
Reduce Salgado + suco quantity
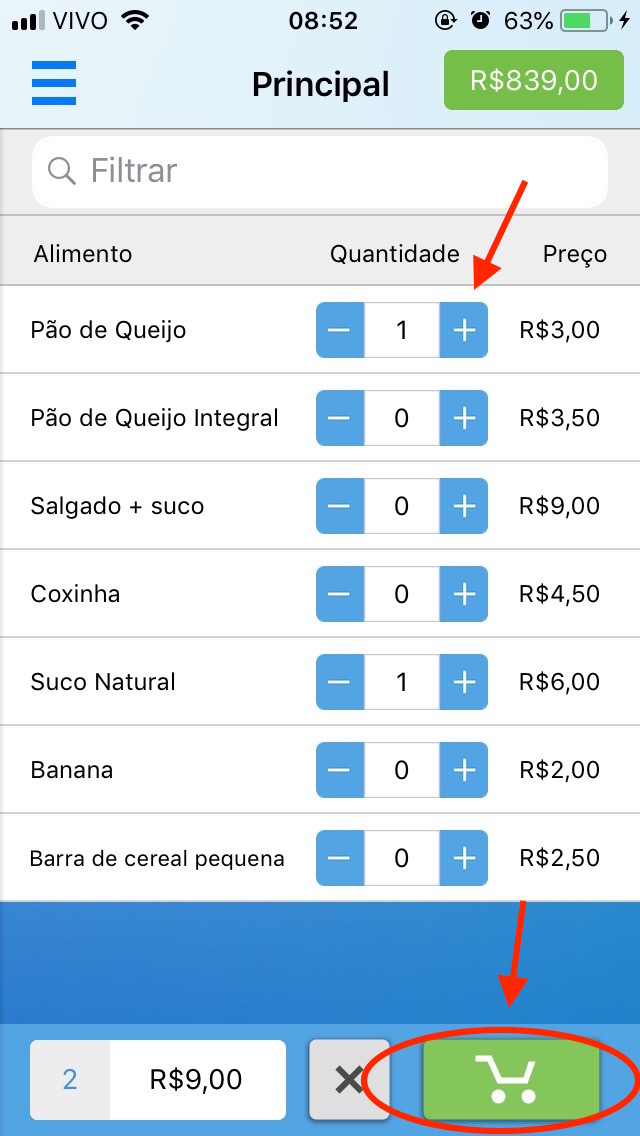pyautogui.click(x=340, y=506)
